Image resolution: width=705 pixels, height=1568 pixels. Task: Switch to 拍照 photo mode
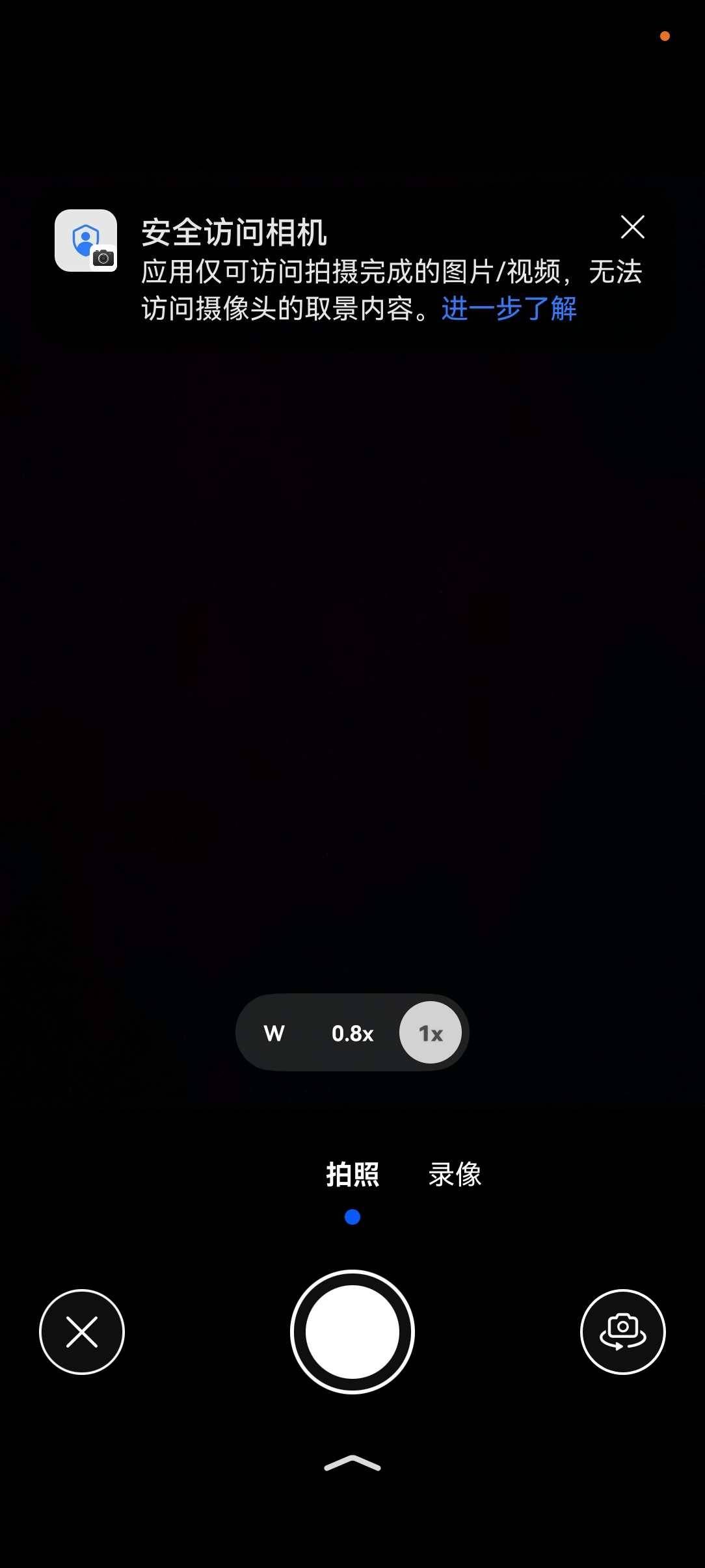tap(352, 1175)
